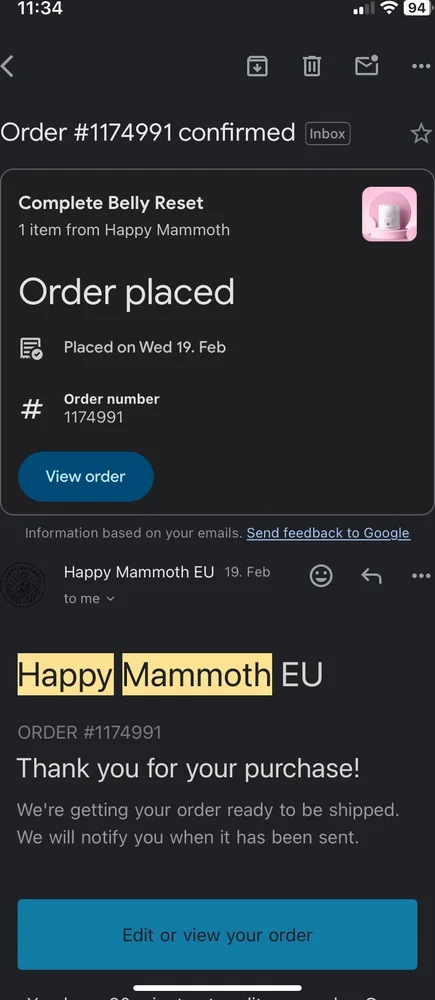Open more options beside the sender
Screen dimensions: 435x1000
click(422, 576)
